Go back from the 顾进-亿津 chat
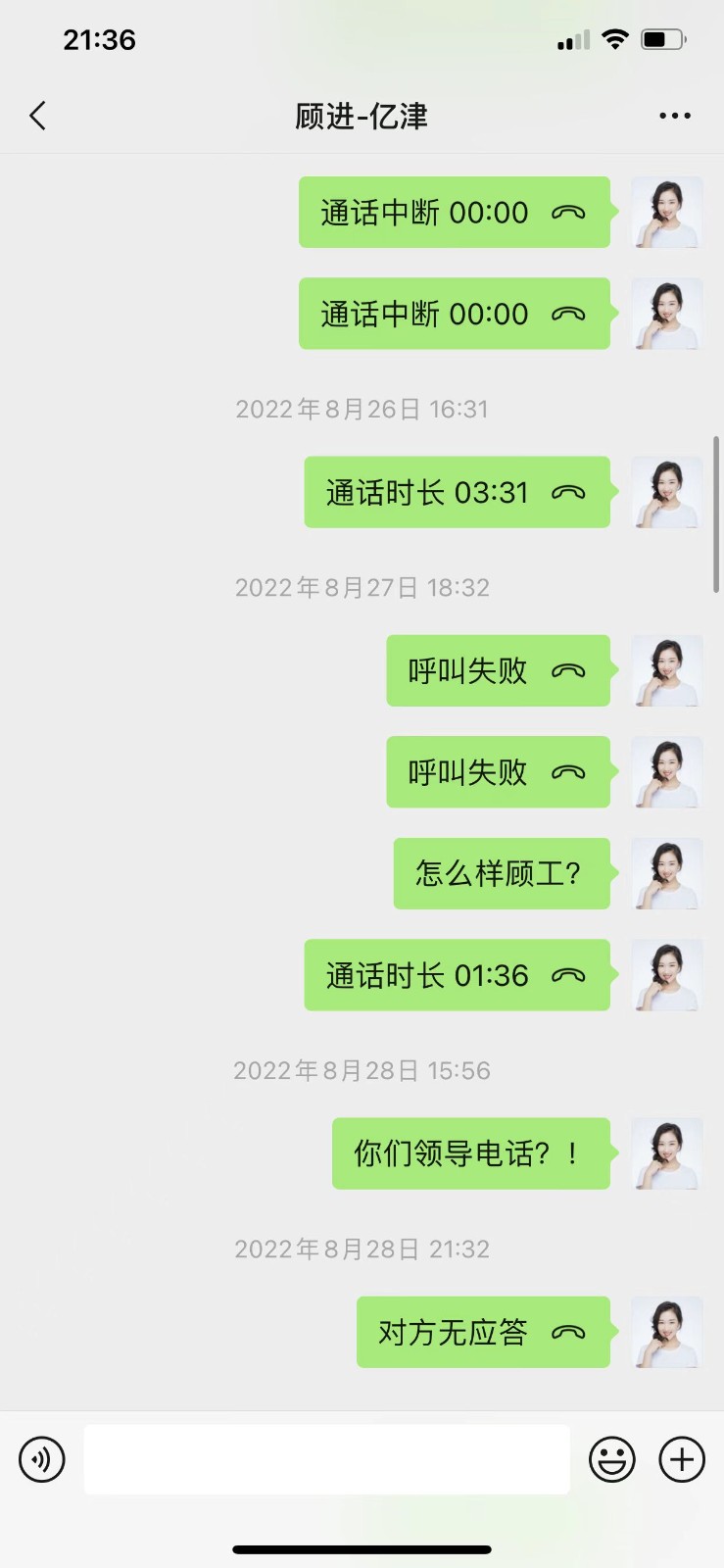The image size is (724, 1568). (x=38, y=116)
